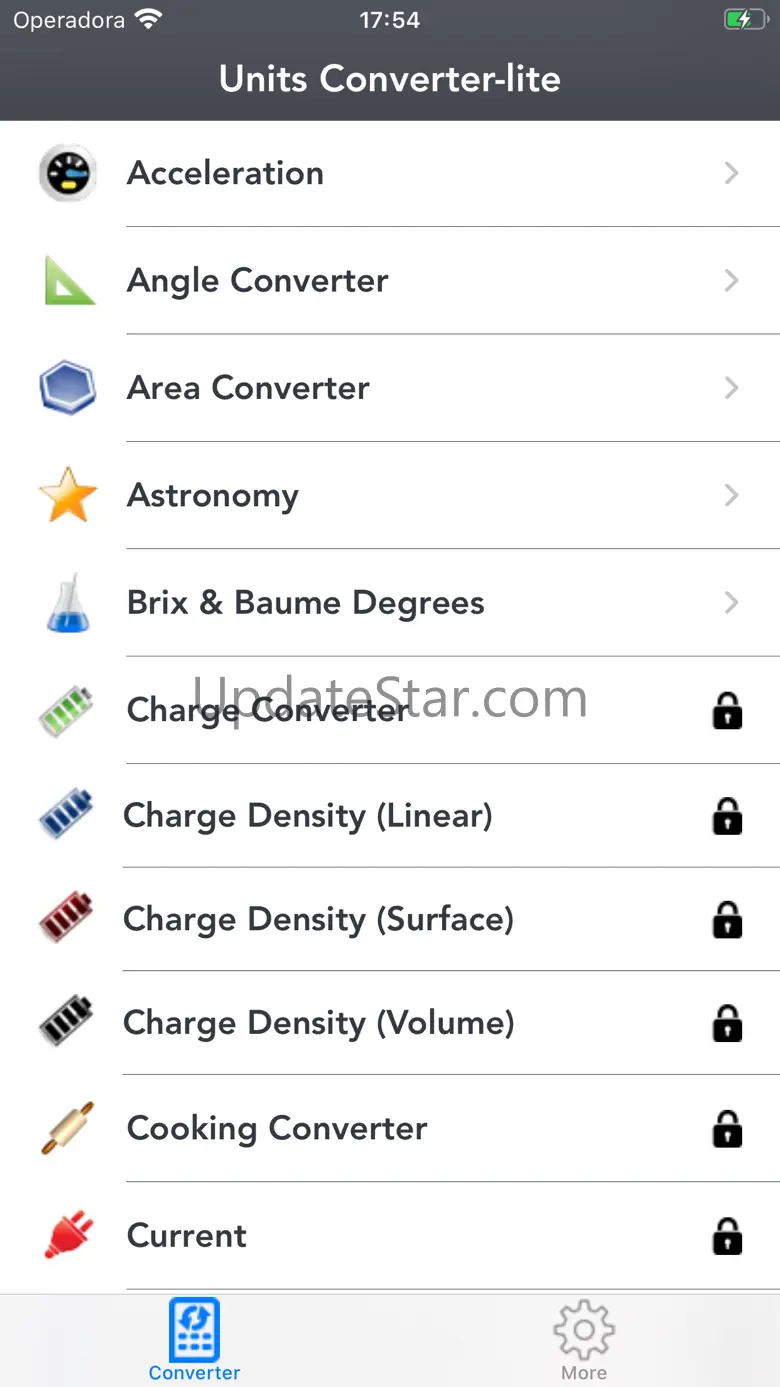This screenshot has height=1387, width=780.
Task: Open Brix & Baume Degrees
Action: pyautogui.click(x=390, y=603)
